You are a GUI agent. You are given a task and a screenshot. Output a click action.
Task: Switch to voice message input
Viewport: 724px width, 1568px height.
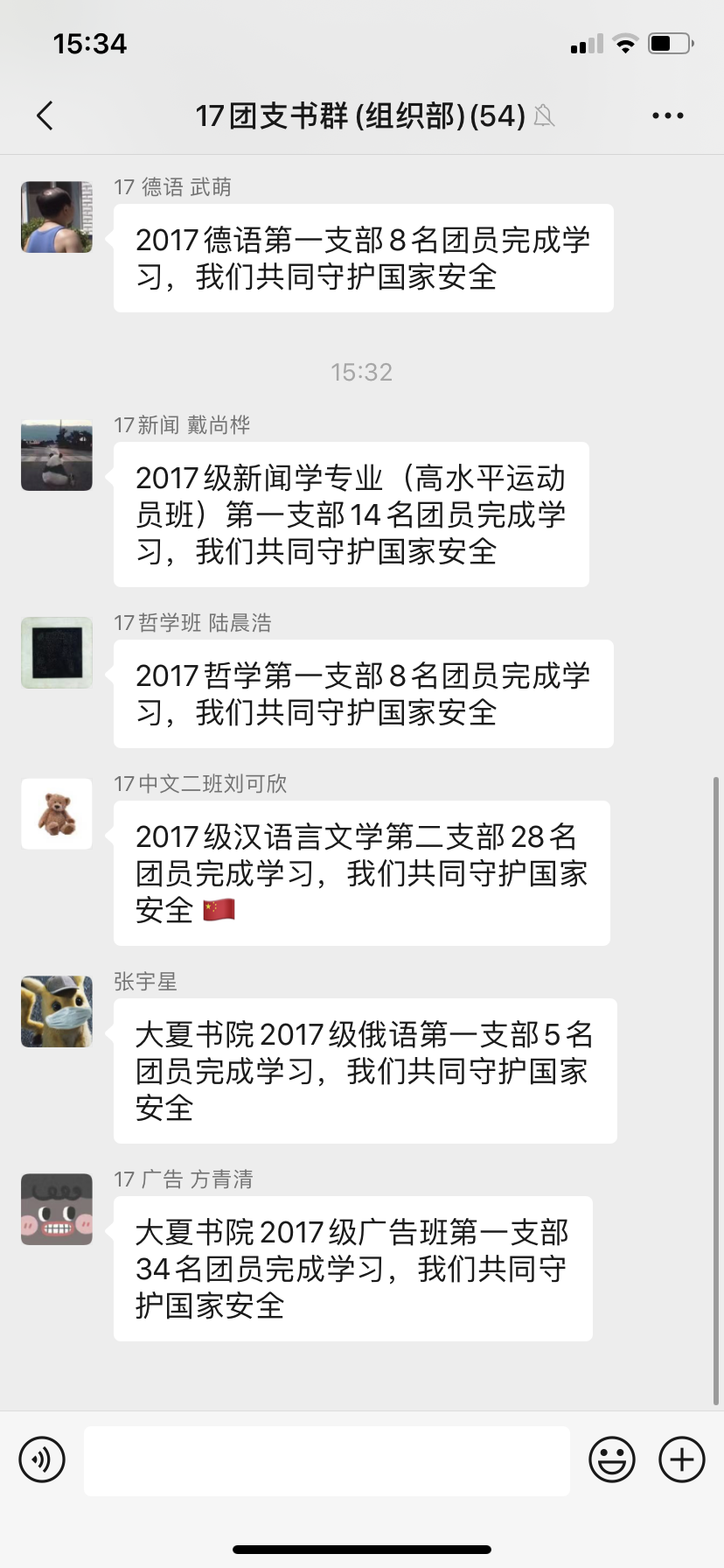click(42, 1459)
